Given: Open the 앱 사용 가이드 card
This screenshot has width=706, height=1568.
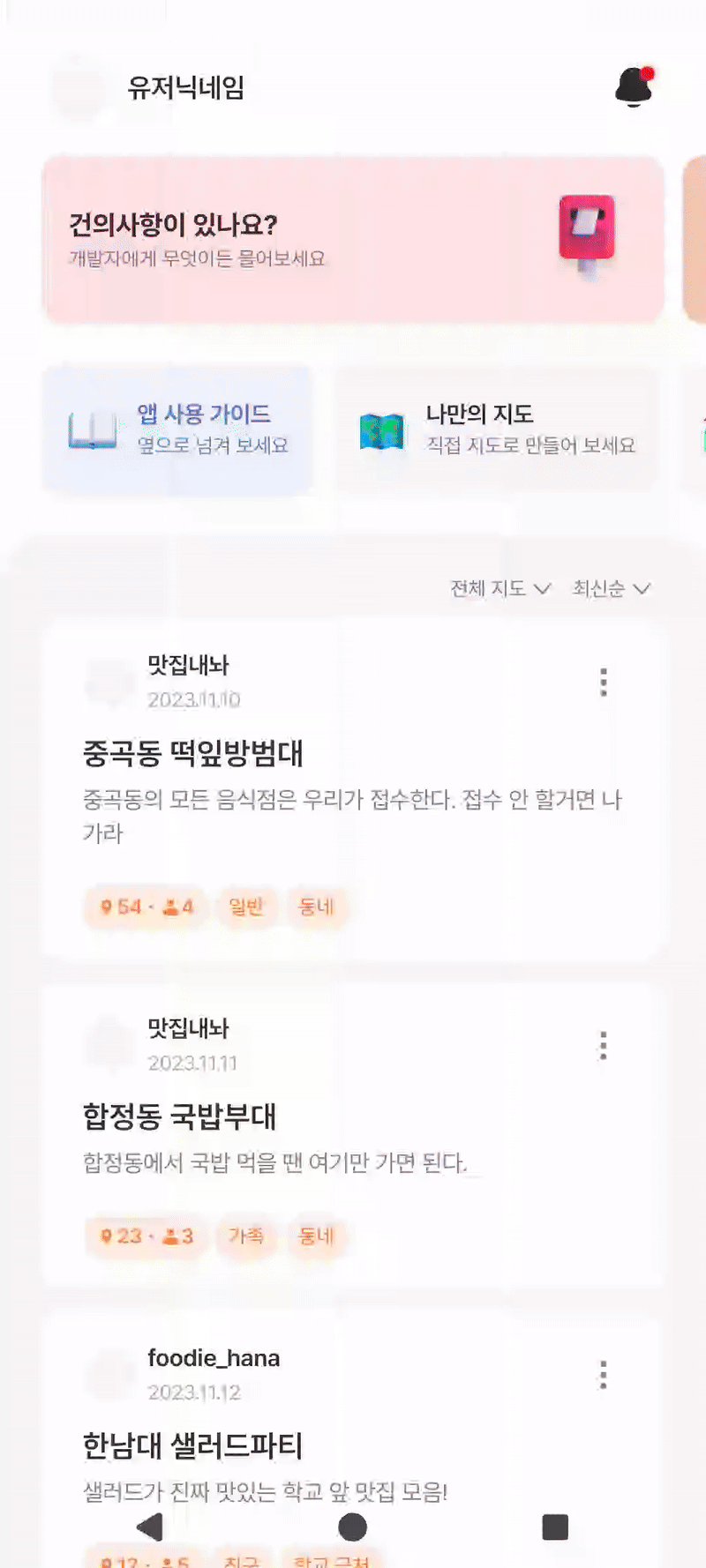Looking at the screenshot, I should point(177,429).
